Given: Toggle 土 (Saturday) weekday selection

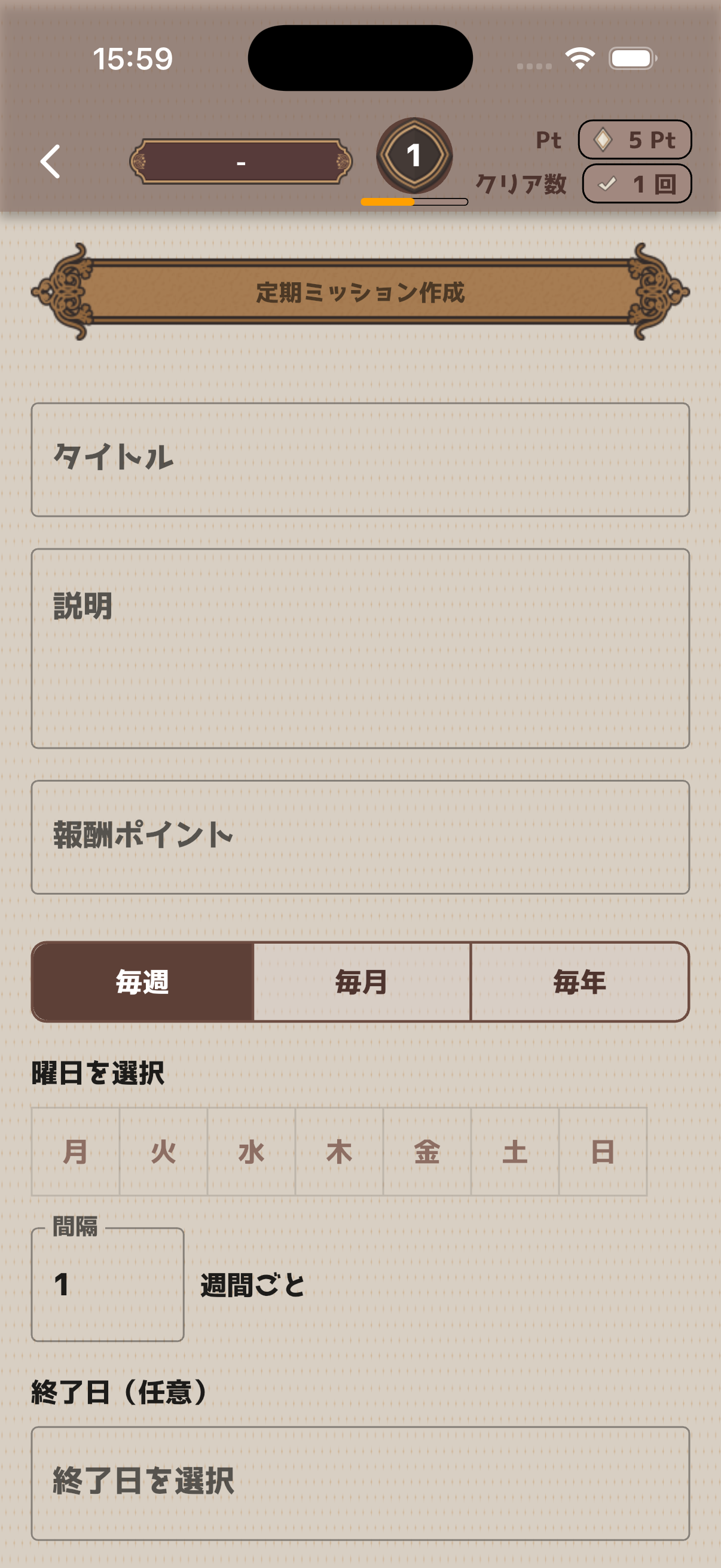Looking at the screenshot, I should click(x=515, y=1151).
